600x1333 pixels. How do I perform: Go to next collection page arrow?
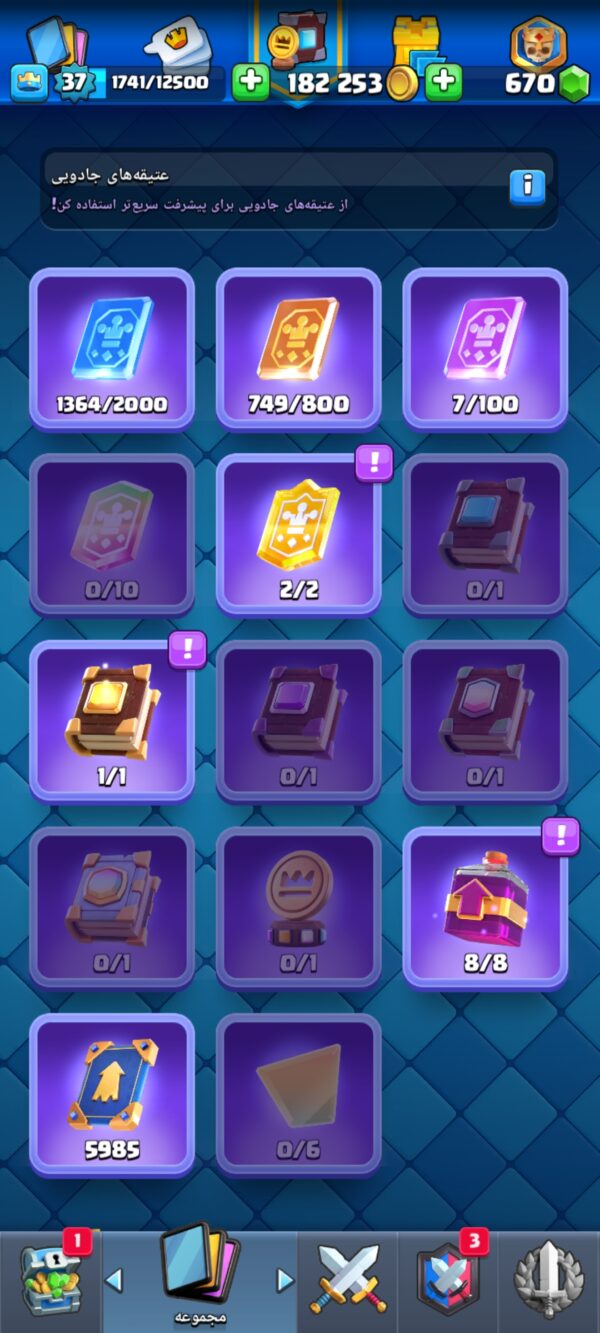285,1280
